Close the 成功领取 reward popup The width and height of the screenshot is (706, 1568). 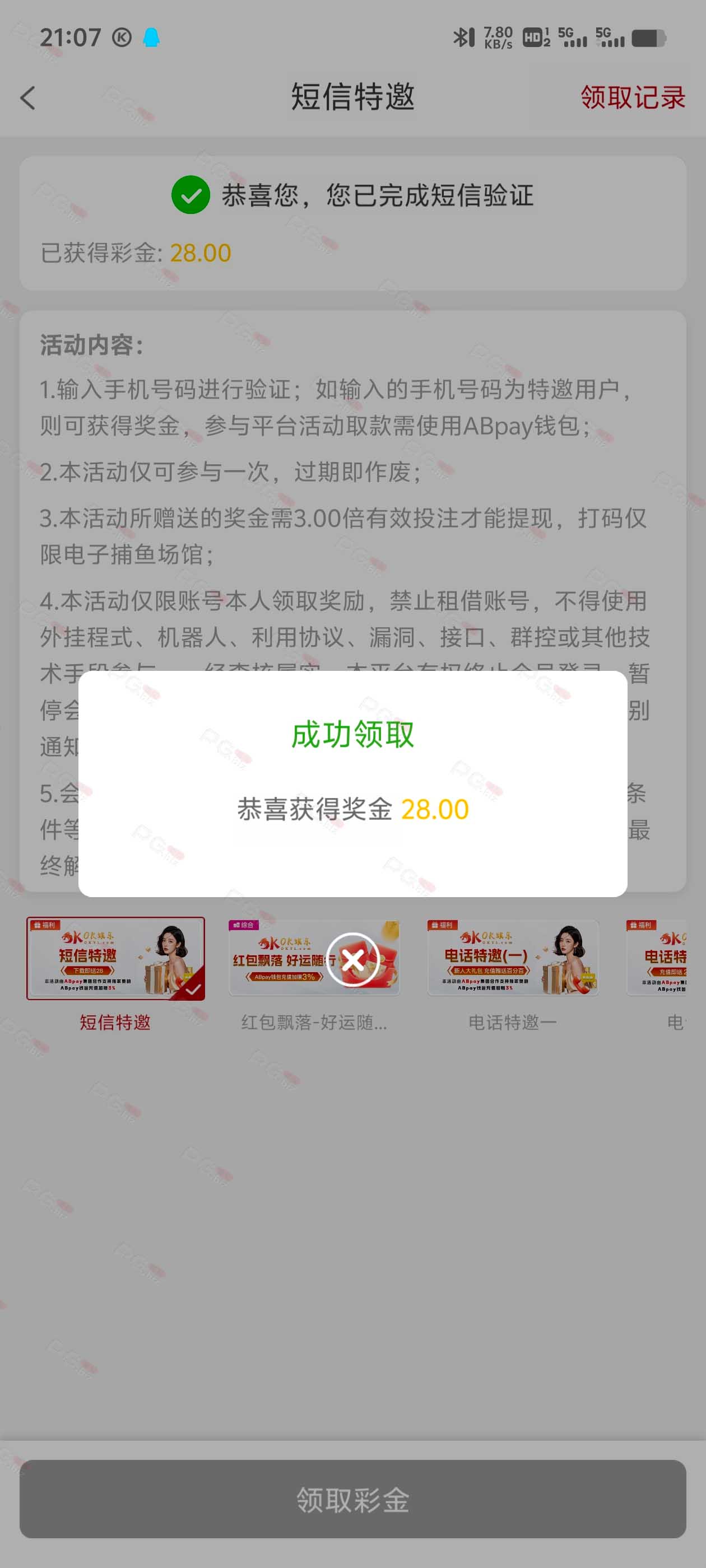click(352, 960)
